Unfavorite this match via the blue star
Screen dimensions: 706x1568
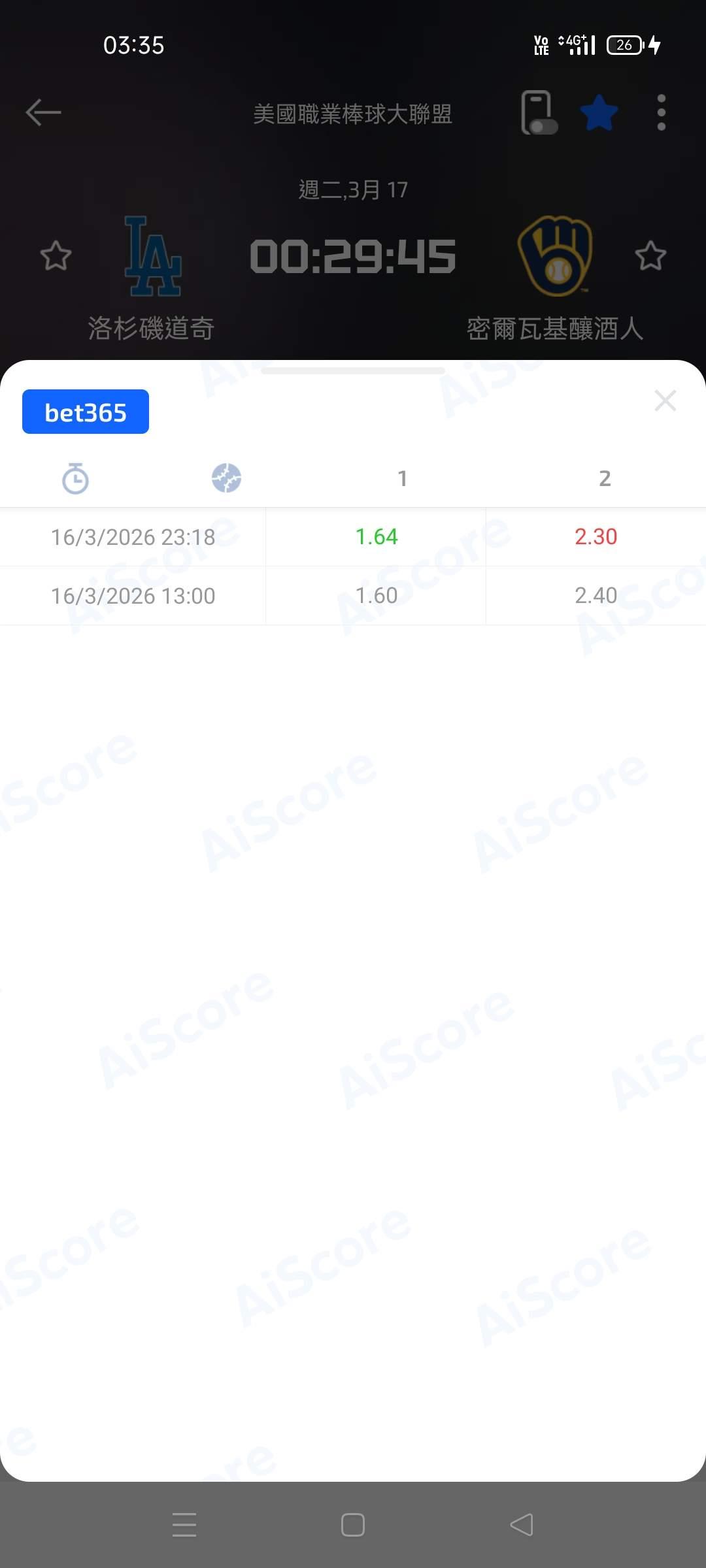tap(599, 112)
